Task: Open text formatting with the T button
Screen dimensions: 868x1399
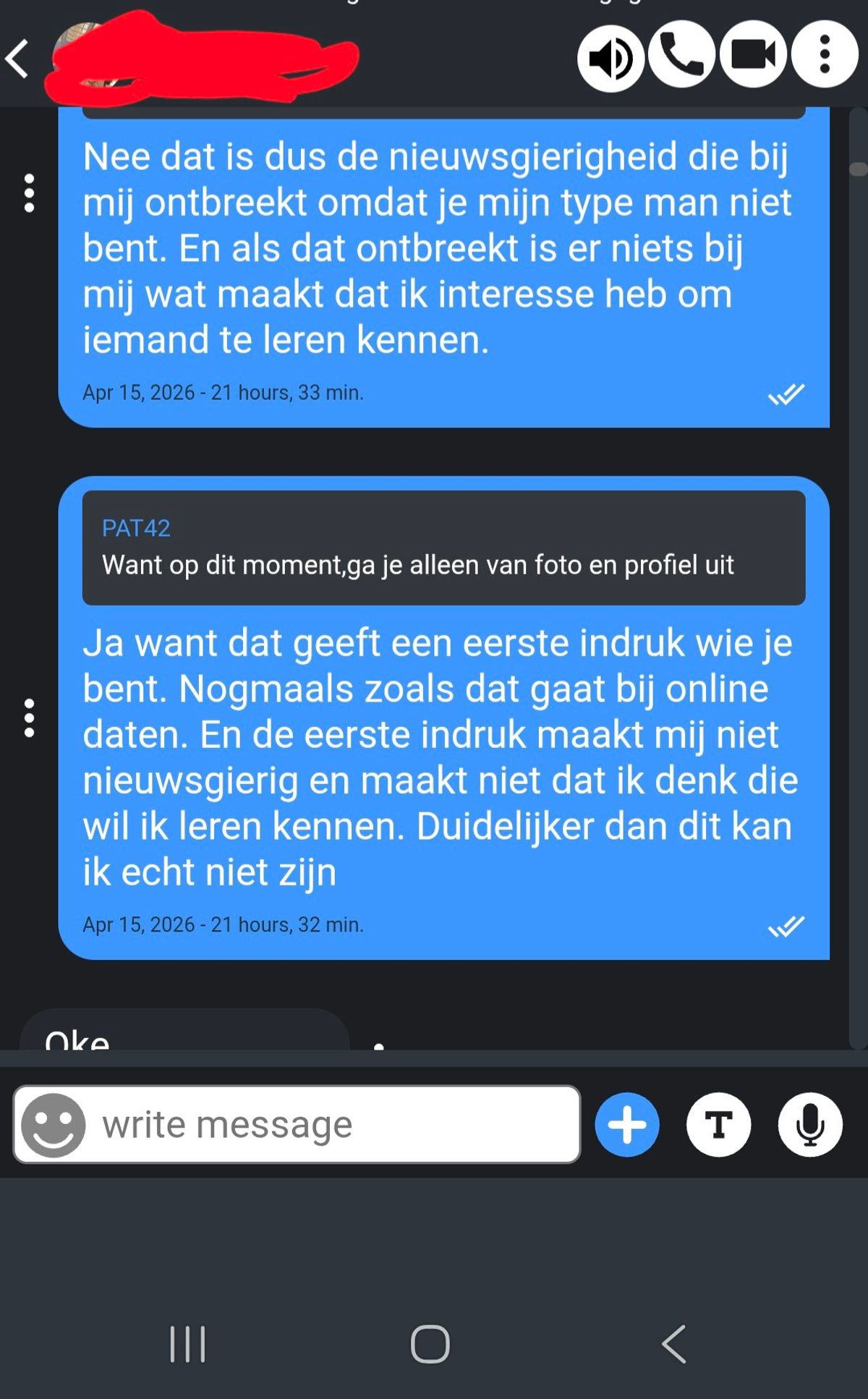Action: pos(718,1125)
